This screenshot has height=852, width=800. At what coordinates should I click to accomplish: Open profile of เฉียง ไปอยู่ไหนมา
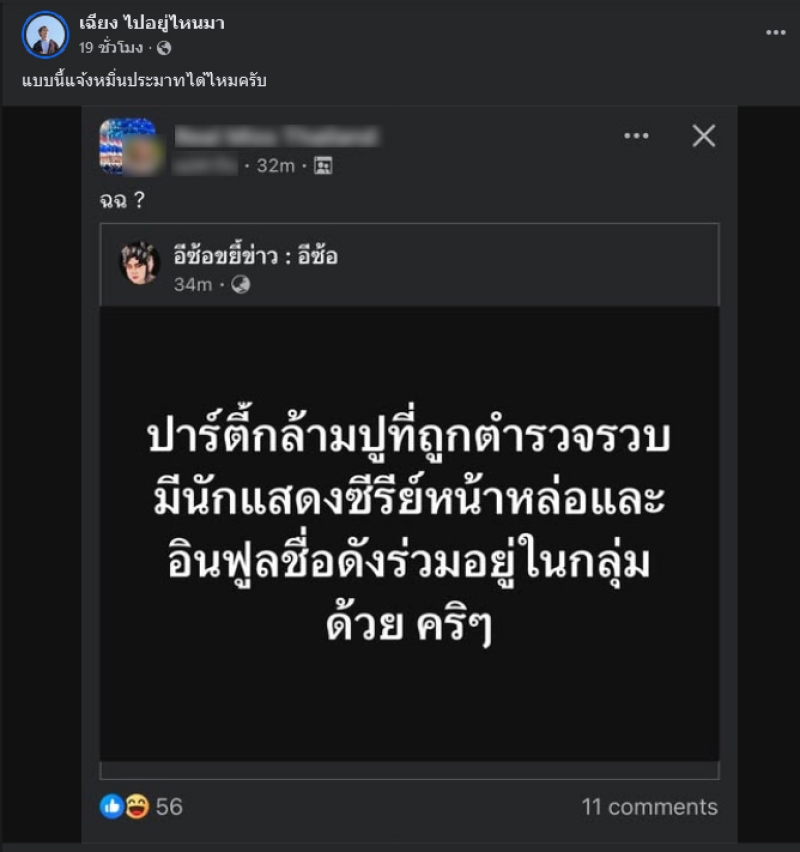(x=152, y=23)
